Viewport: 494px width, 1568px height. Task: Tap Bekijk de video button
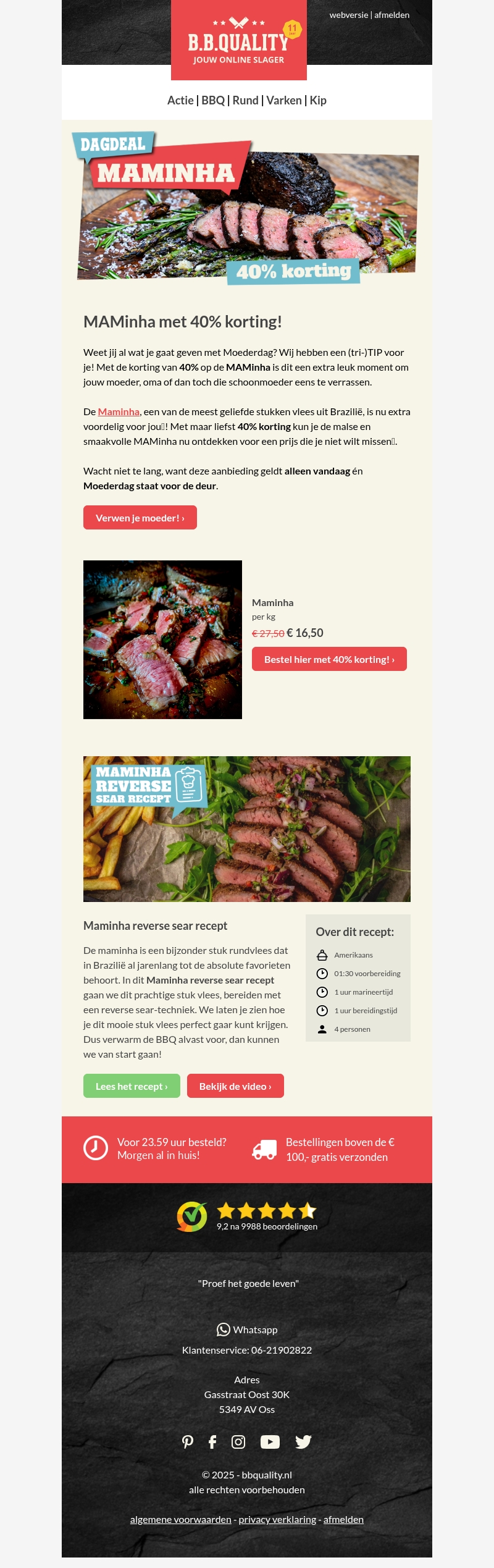tap(235, 1086)
